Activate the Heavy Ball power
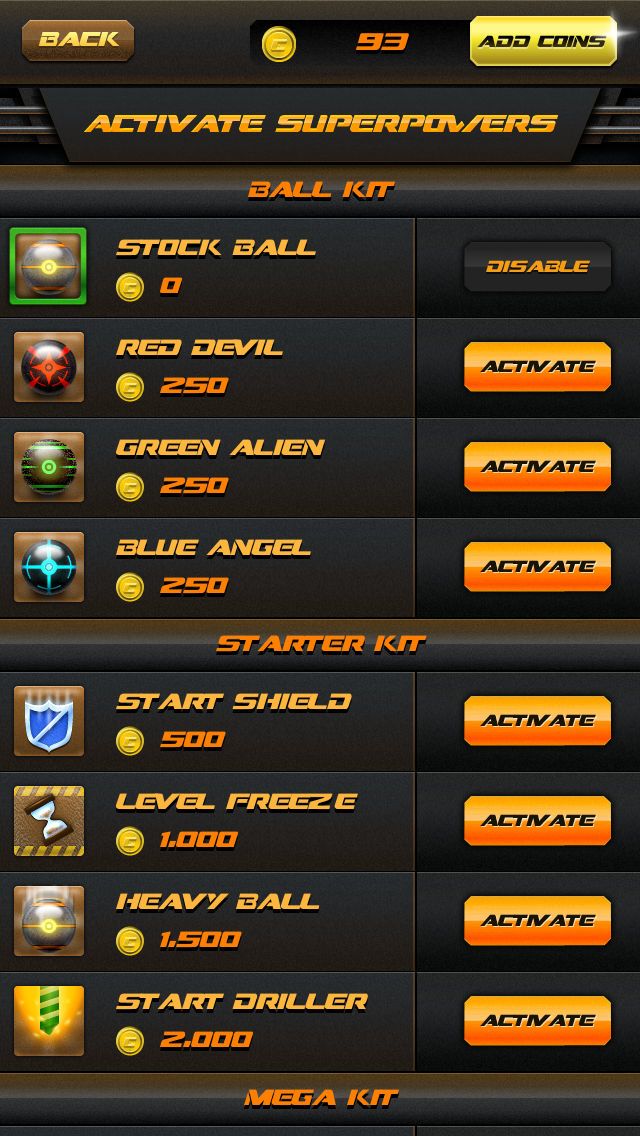 (x=537, y=921)
